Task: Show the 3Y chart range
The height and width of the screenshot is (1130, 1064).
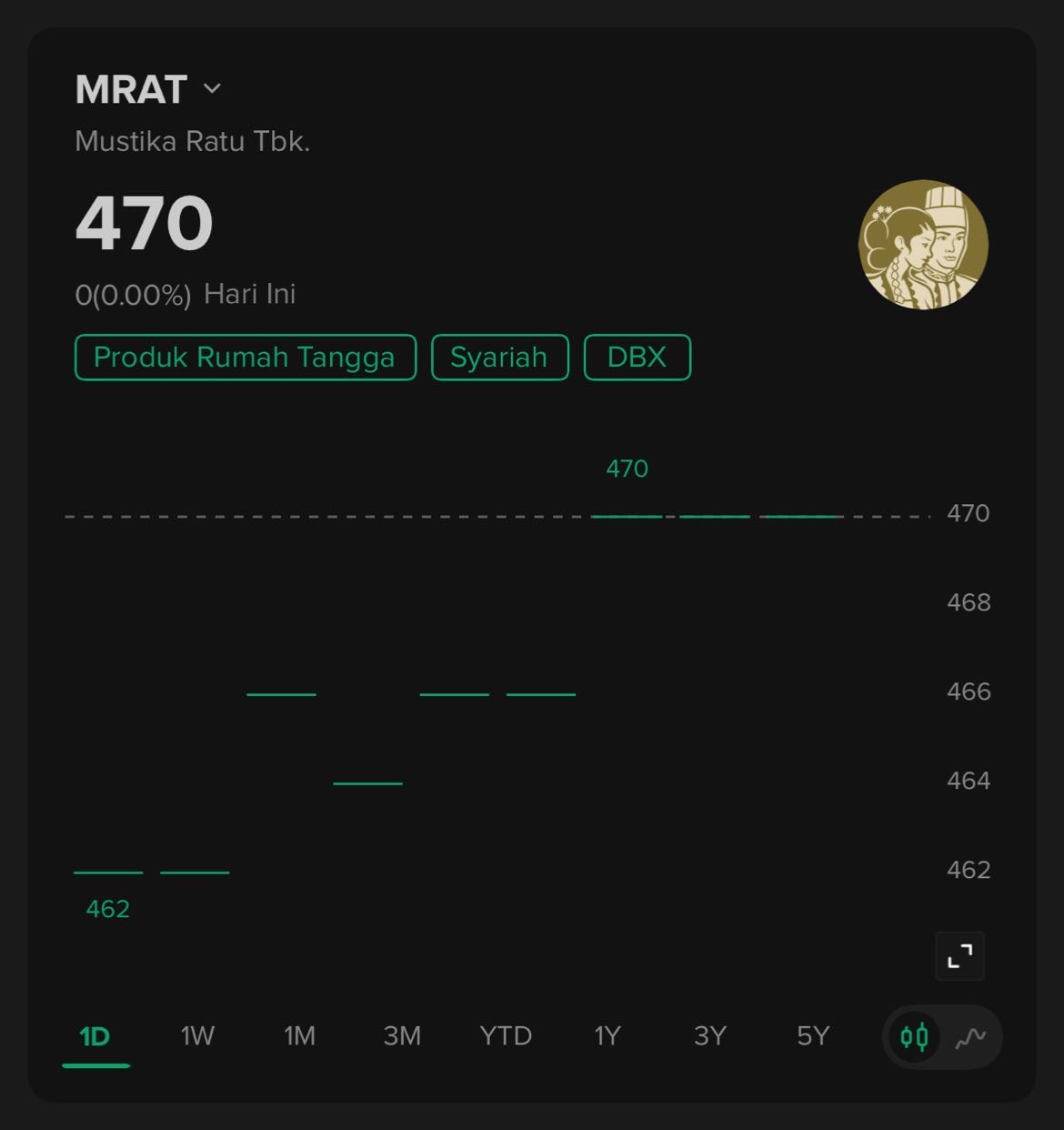Action: coord(710,1036)
